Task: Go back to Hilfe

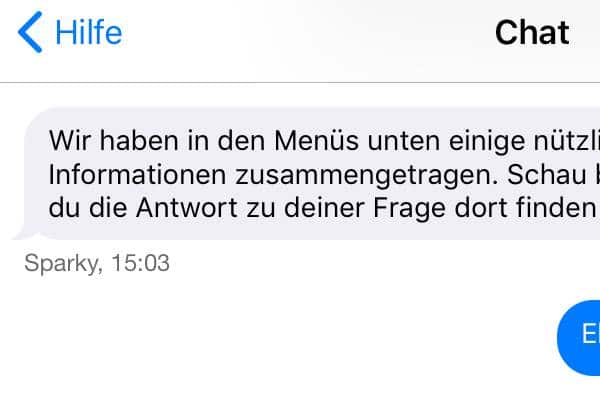Action: pyautogui.click(x=70, y=33)
